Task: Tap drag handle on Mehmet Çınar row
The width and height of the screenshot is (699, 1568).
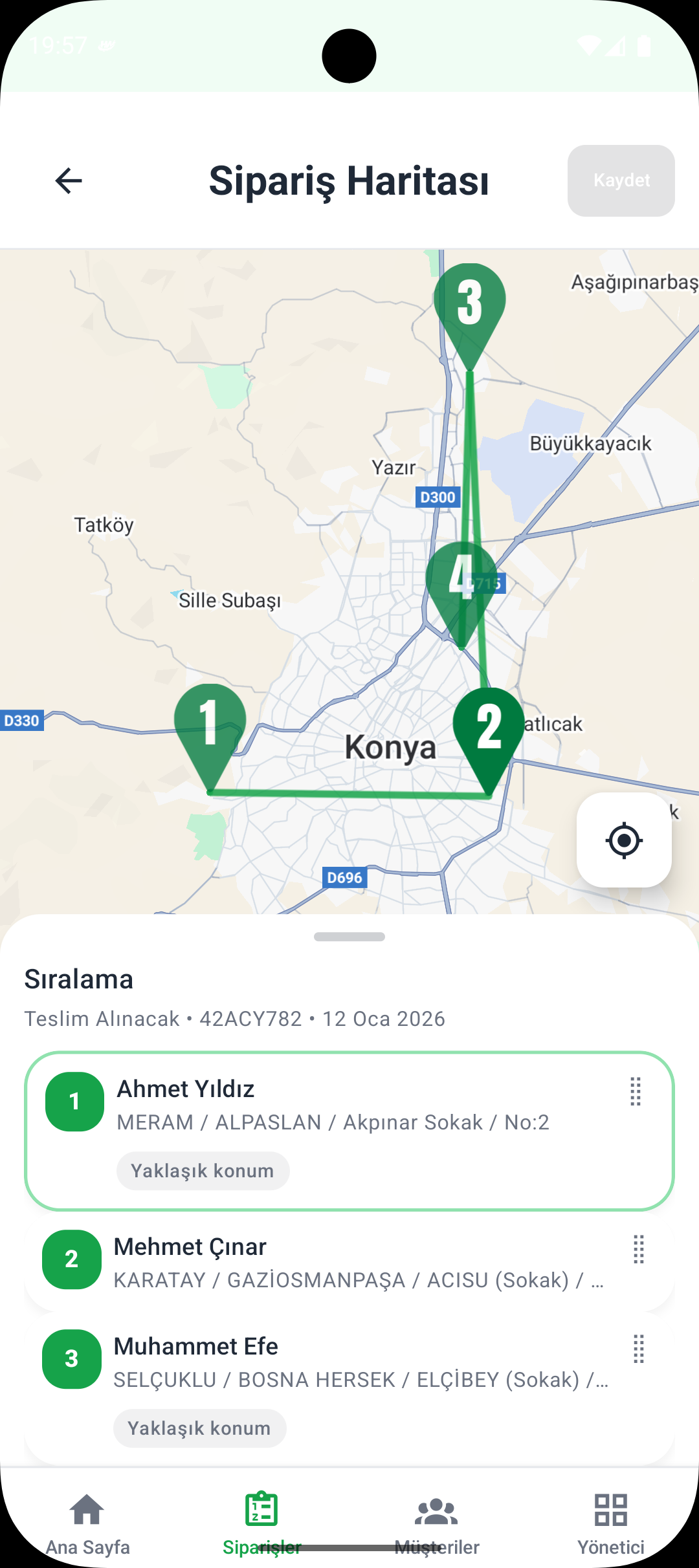Action: (638, 1249)
